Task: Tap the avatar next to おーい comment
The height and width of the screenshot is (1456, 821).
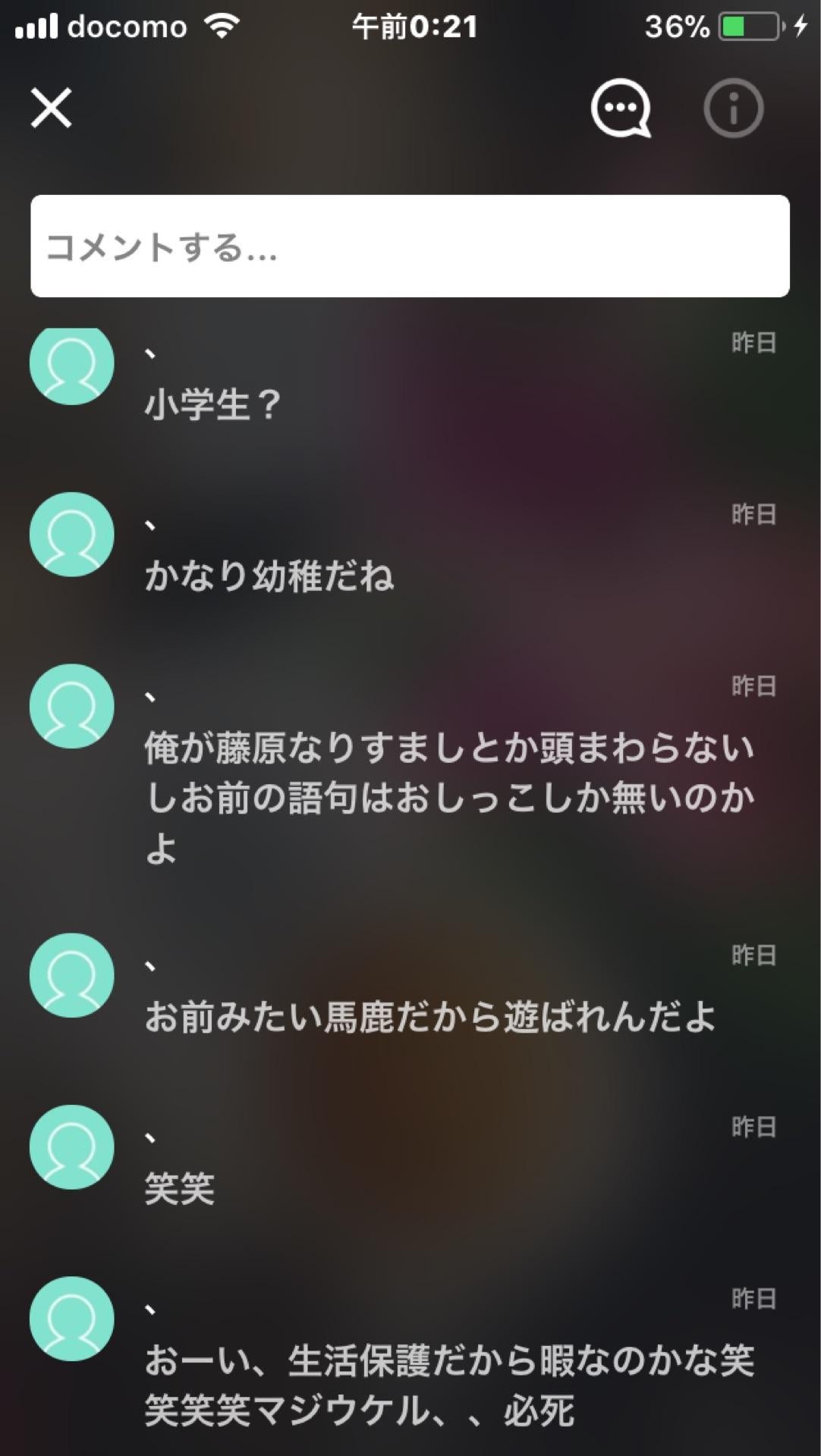Action: (72, 1318)
